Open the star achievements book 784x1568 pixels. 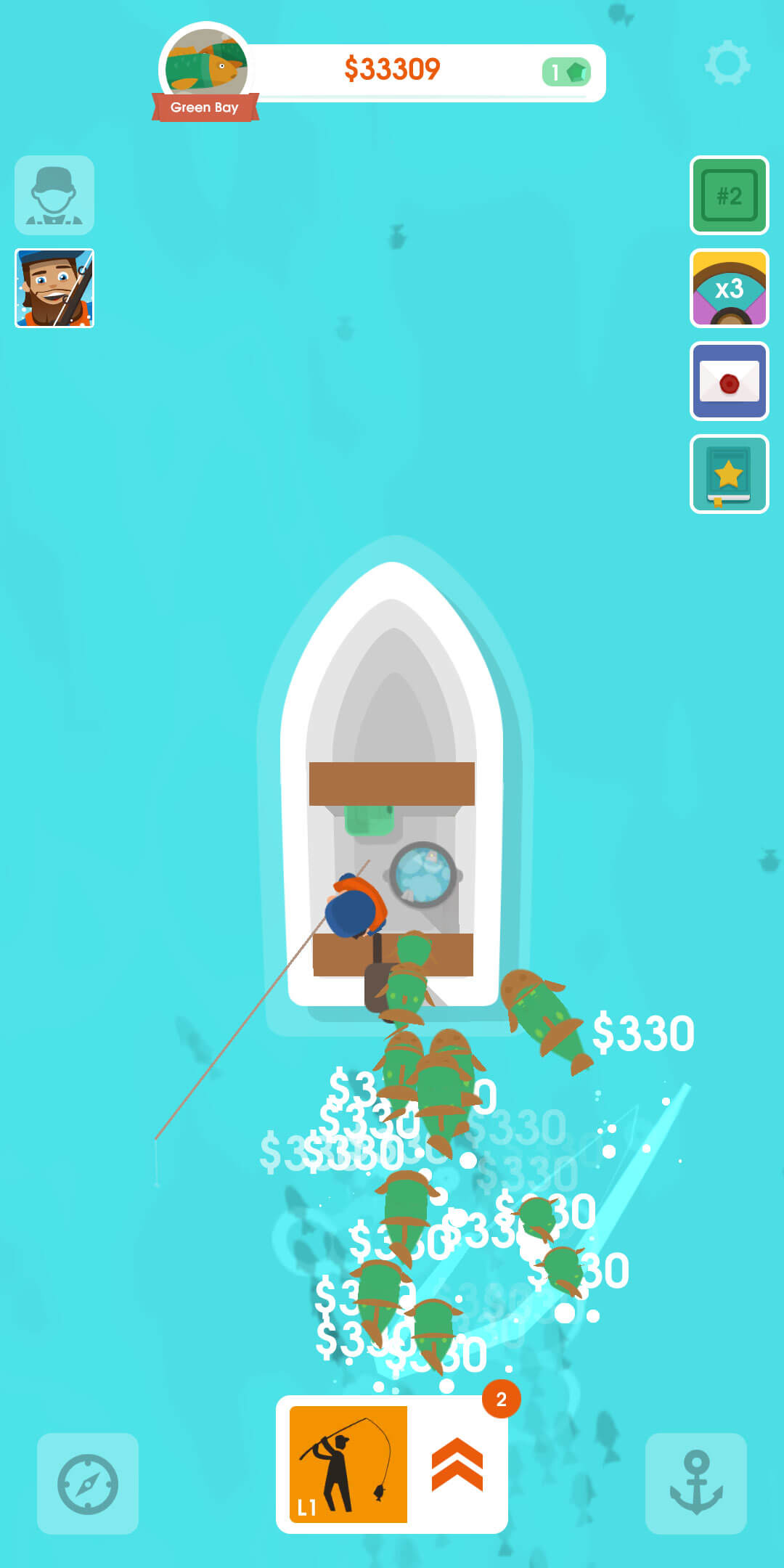729,475
